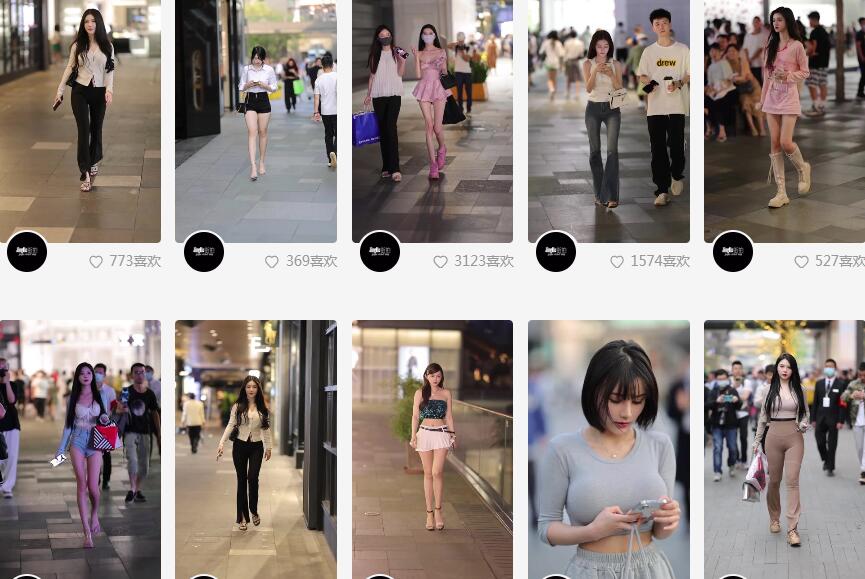
Task: Tap the heart next to 1574喜欢
Action: coord(617,262)
